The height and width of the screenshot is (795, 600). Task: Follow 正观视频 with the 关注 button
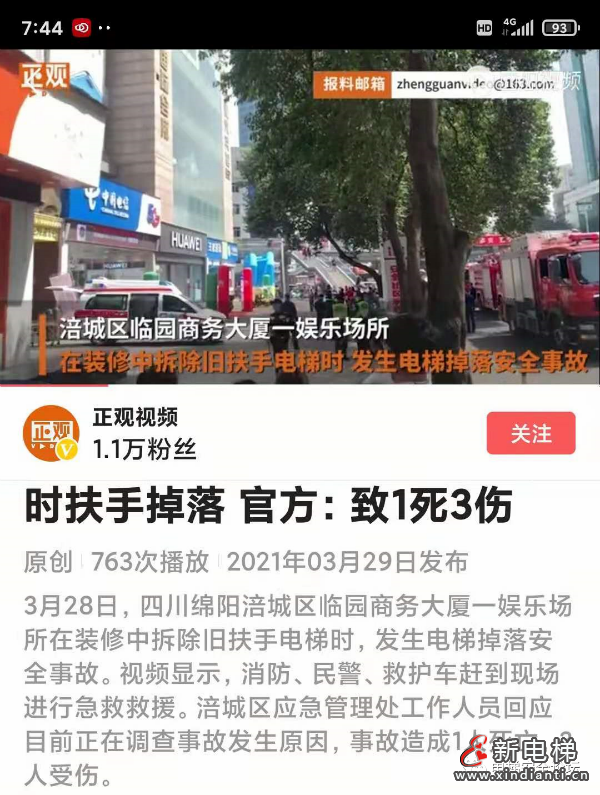(531, 433)
